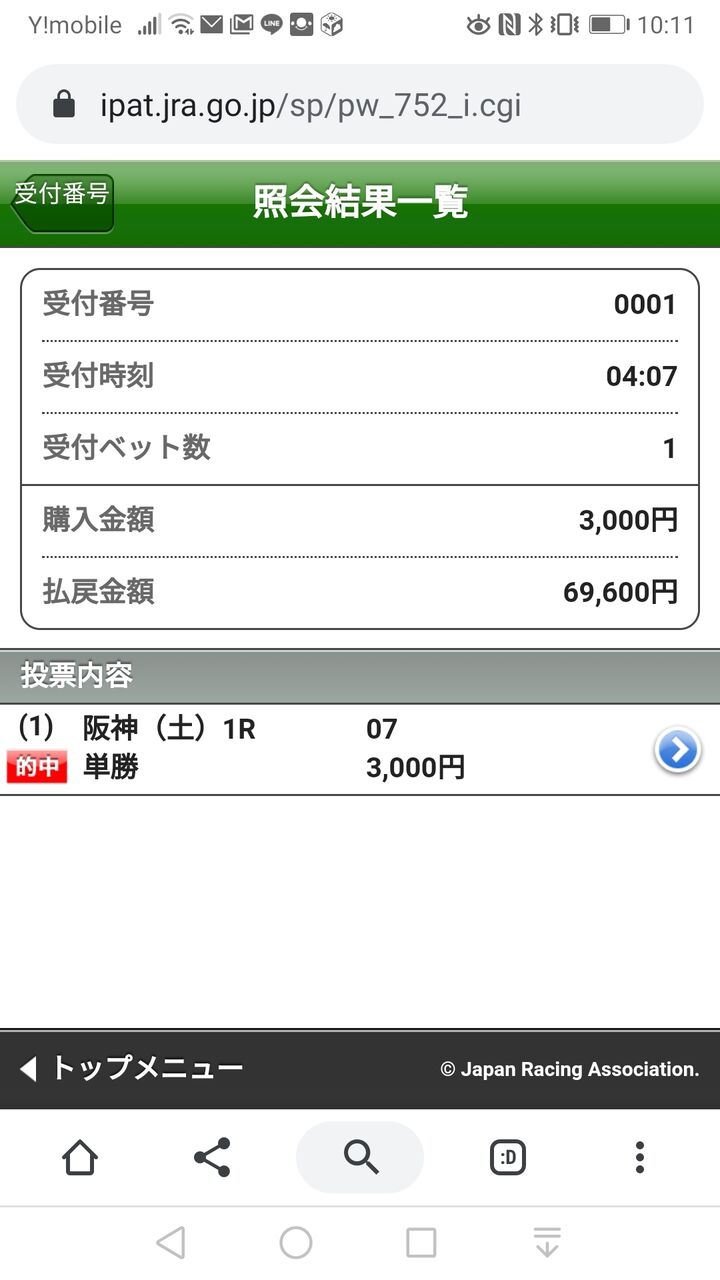720x1280 pixels.
Task: Return to トップメニュー
Action: tap(131, 1068)
